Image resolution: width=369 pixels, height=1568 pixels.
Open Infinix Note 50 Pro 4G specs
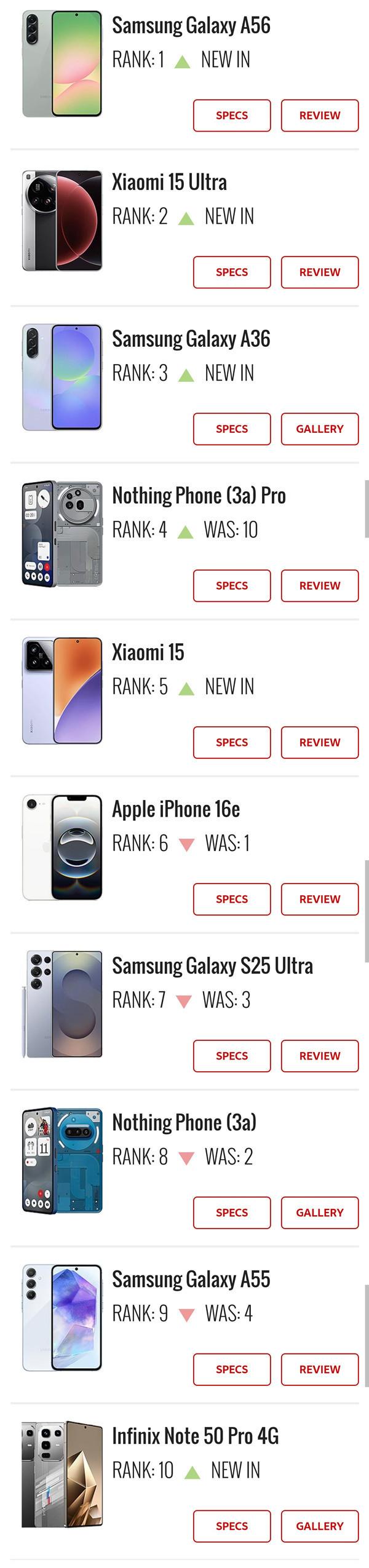pyautogui.click(x=232, y=1527)
